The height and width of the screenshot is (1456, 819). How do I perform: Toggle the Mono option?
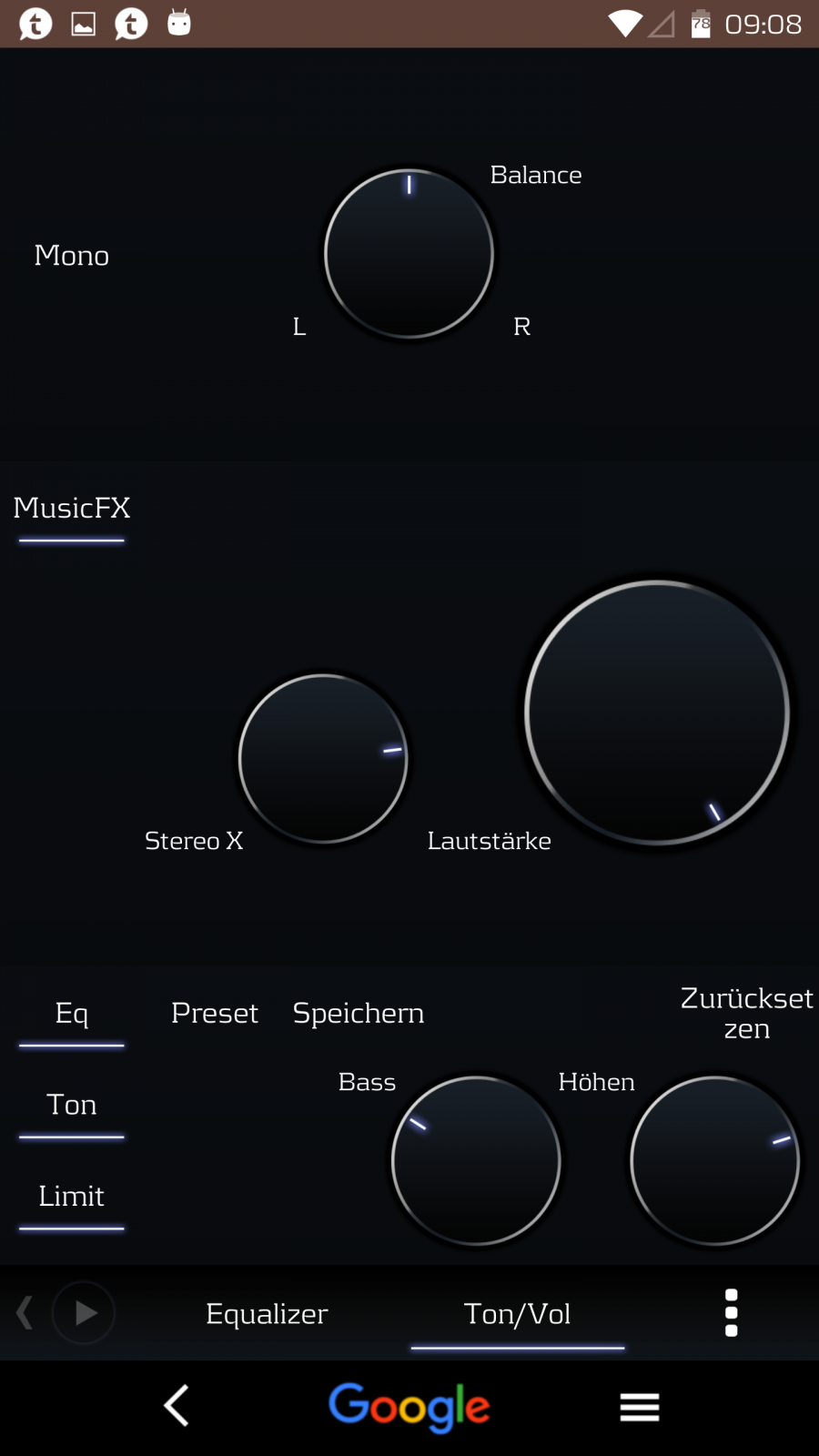click(72, 256)
